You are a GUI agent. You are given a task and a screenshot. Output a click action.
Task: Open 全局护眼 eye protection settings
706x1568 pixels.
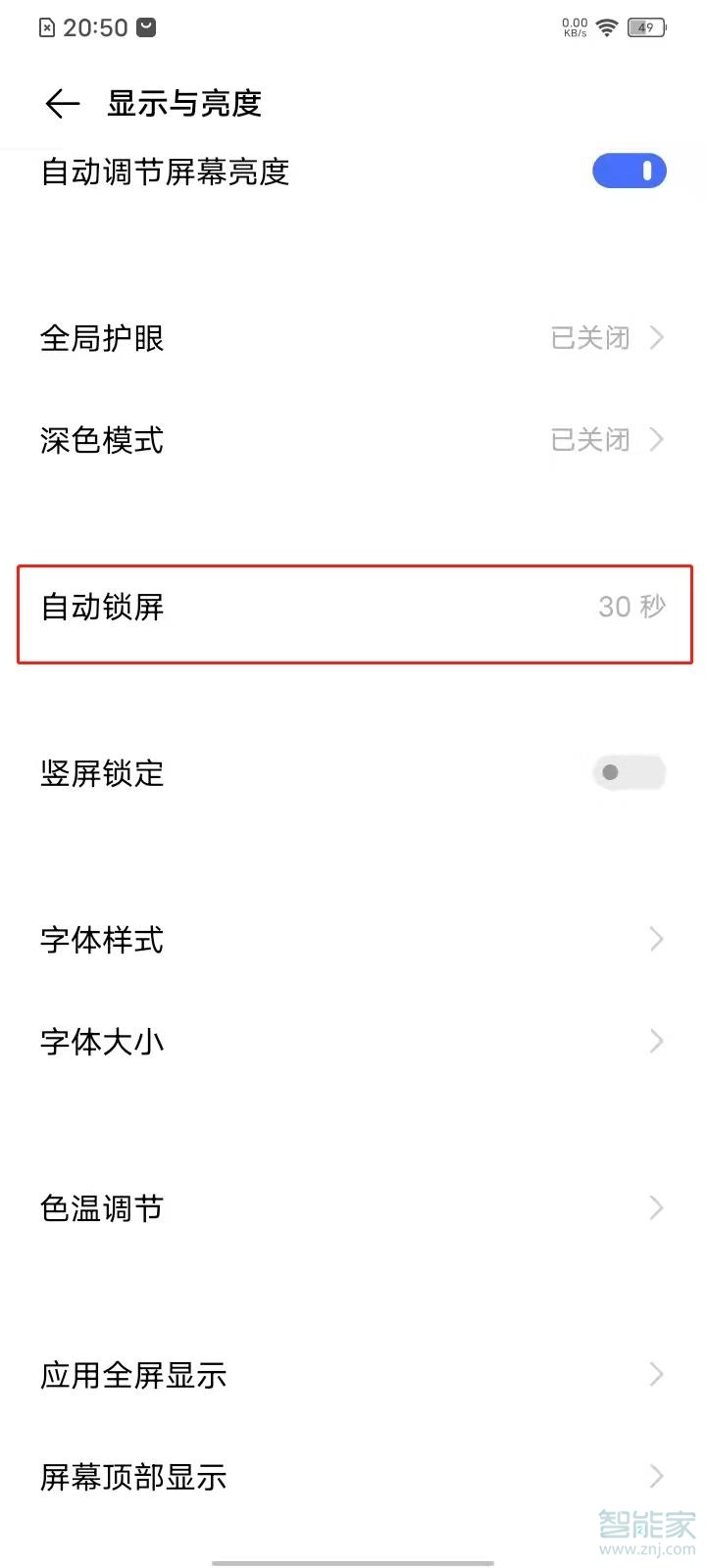coord(353,338)
